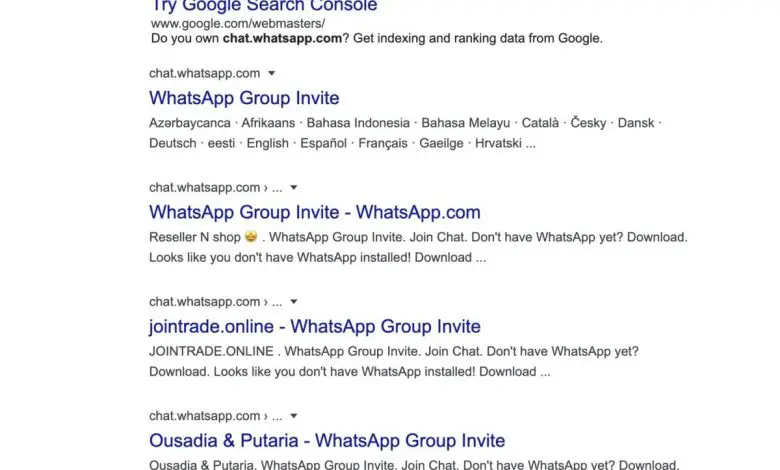Open the plain "WhatsApp Group Invite" result
The height and width of the screenshot is (470, 780).
tap(244, 98)
